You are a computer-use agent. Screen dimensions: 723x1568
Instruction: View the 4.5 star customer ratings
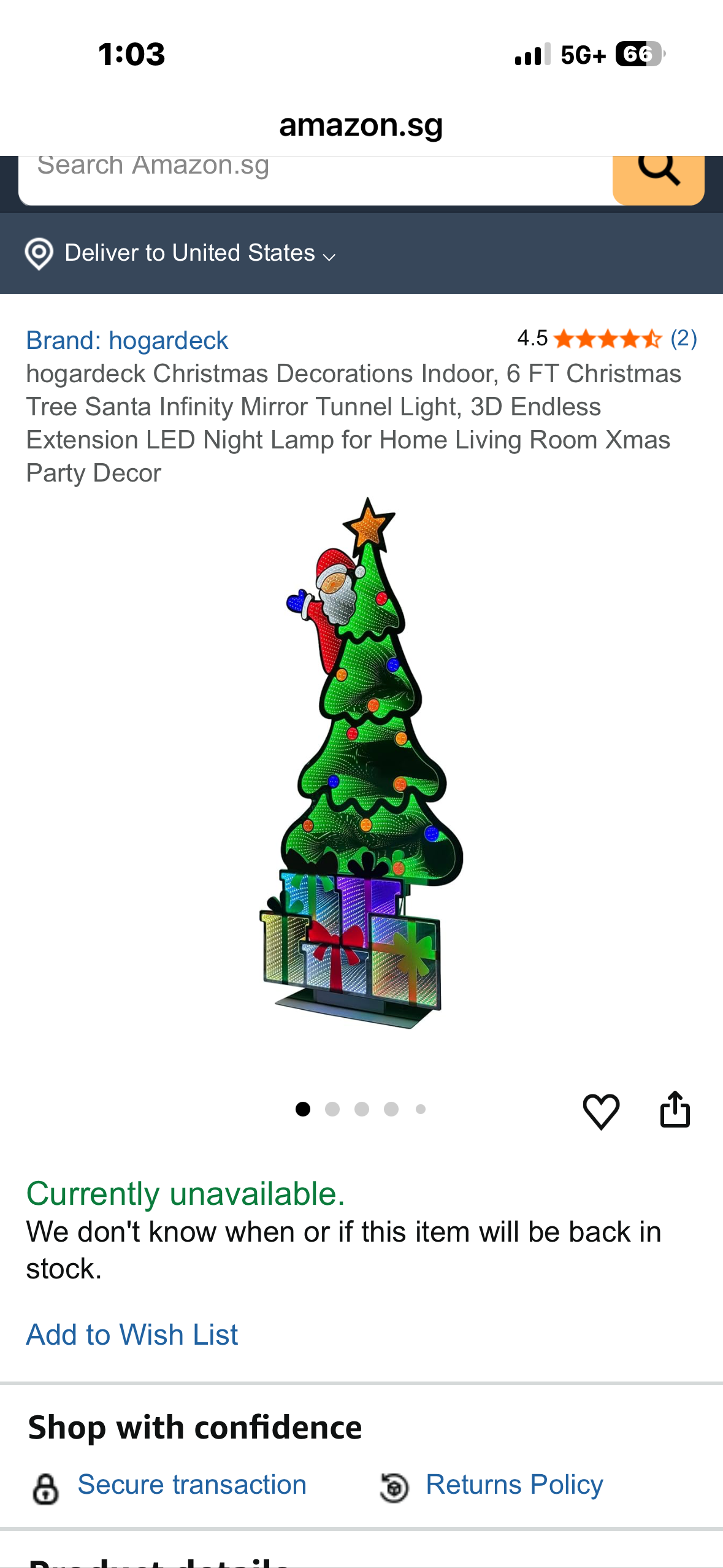(x=606, y=339)
